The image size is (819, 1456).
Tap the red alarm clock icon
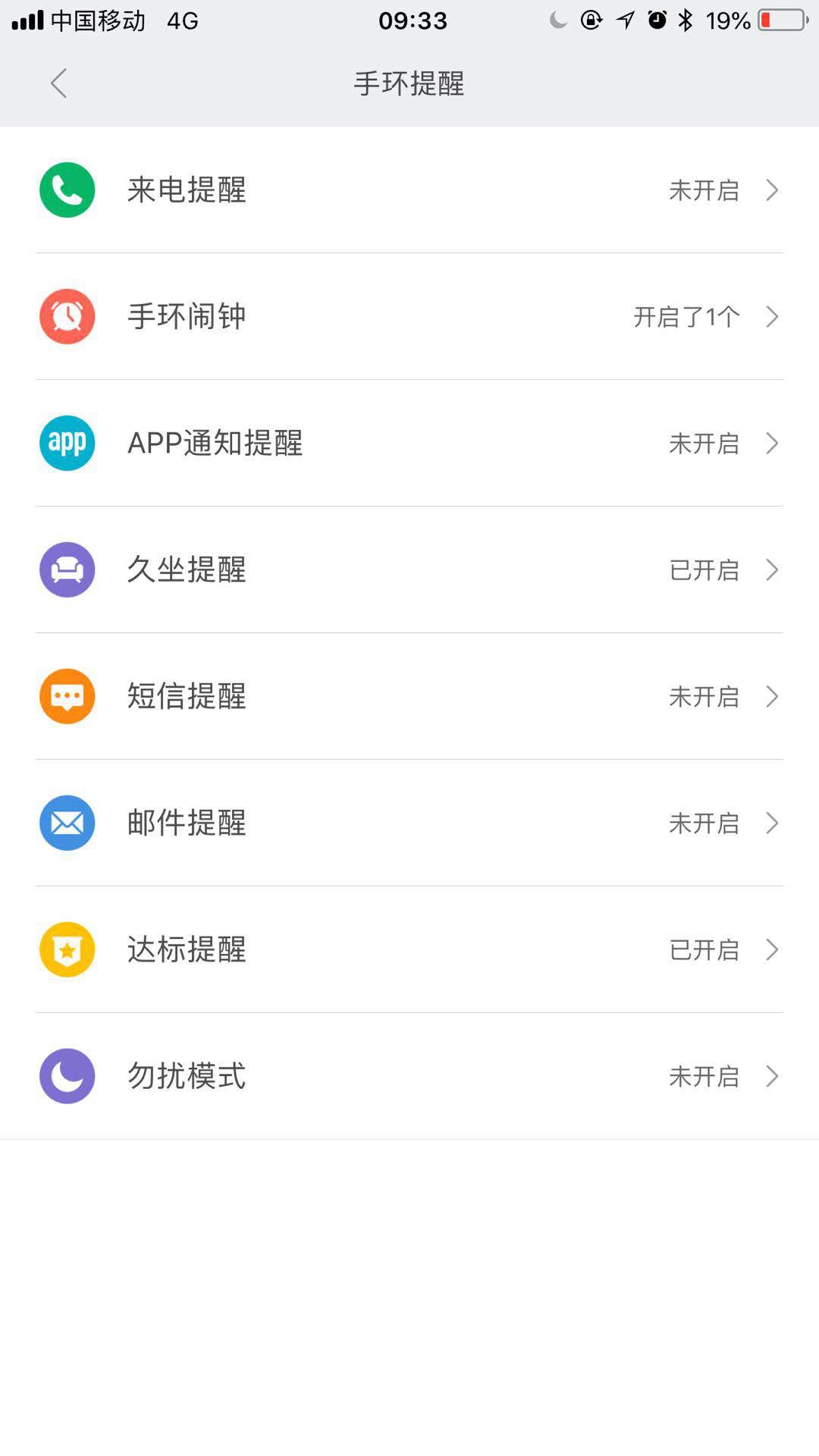pos(67,317)
